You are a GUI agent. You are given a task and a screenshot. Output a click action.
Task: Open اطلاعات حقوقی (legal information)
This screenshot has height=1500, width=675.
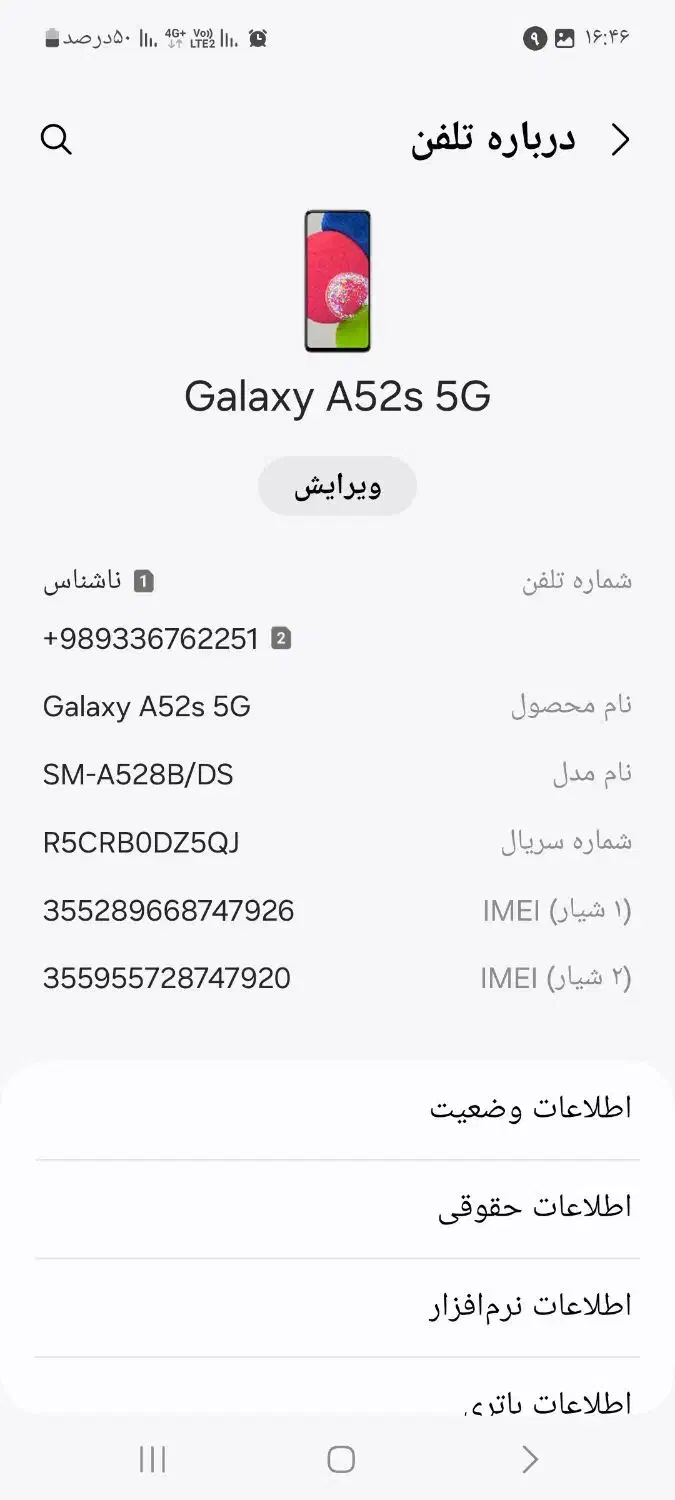click(337, 1208)
